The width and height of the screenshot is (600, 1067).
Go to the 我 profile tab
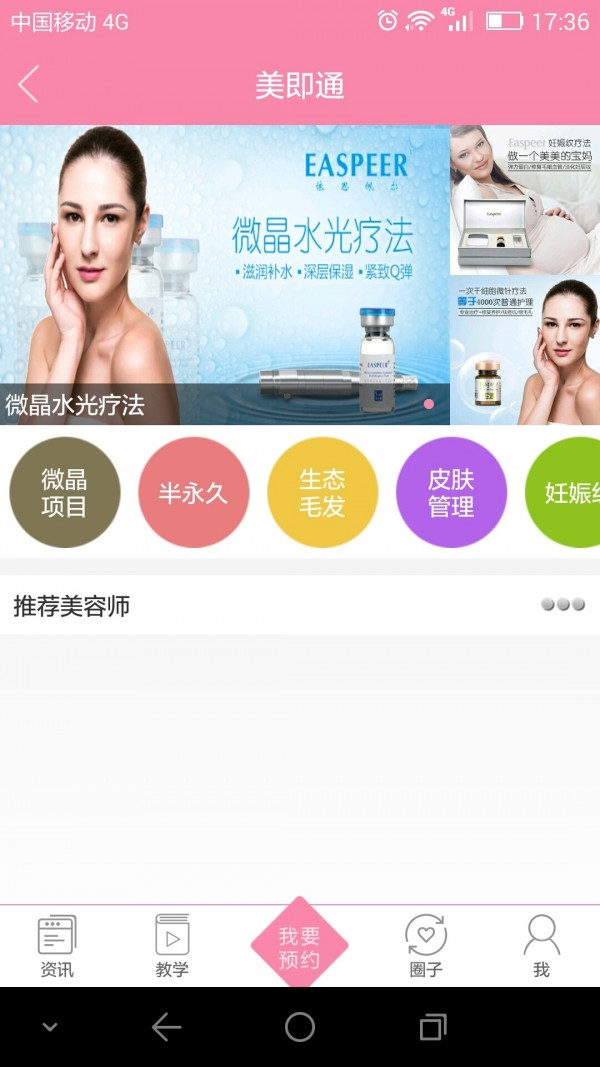point(541,946)
